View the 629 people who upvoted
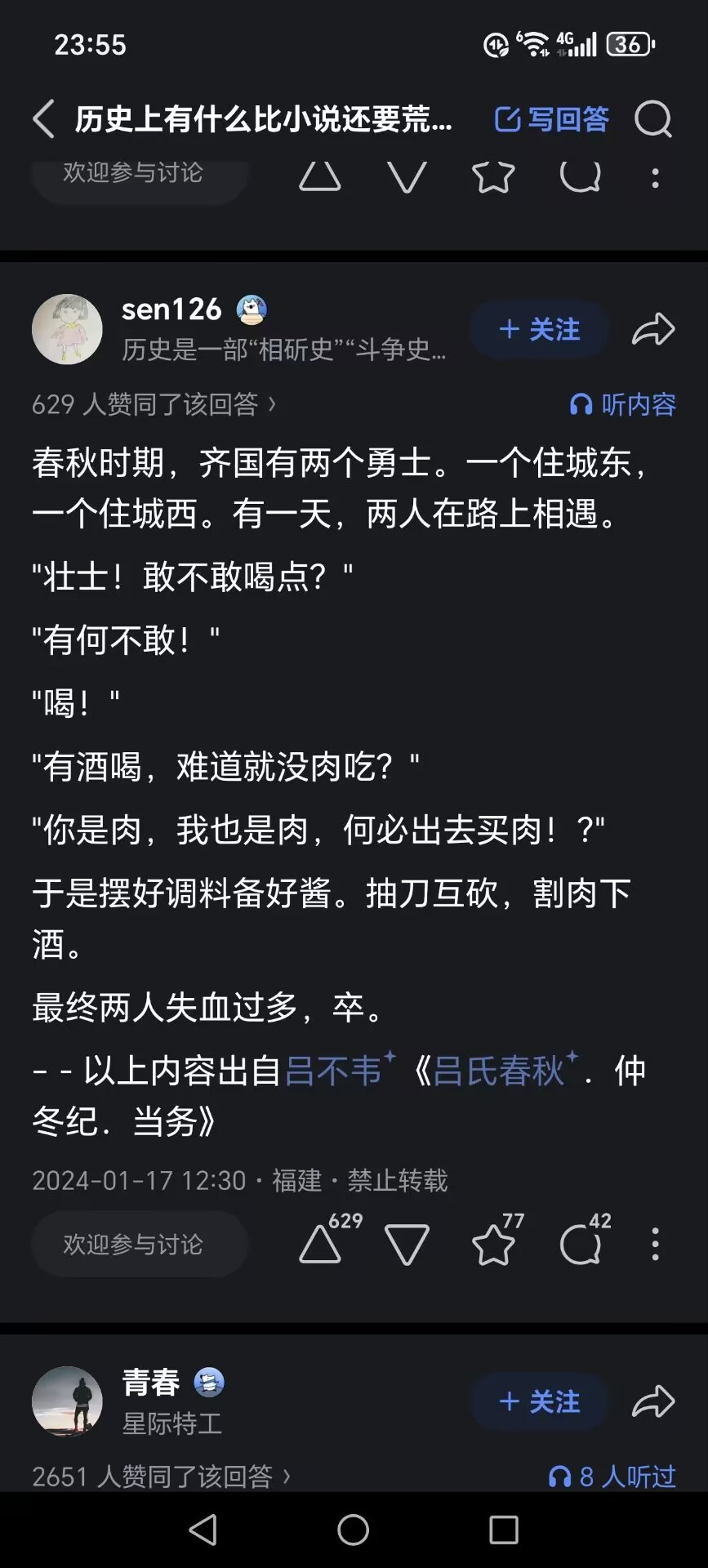 (x=154, y=404)
